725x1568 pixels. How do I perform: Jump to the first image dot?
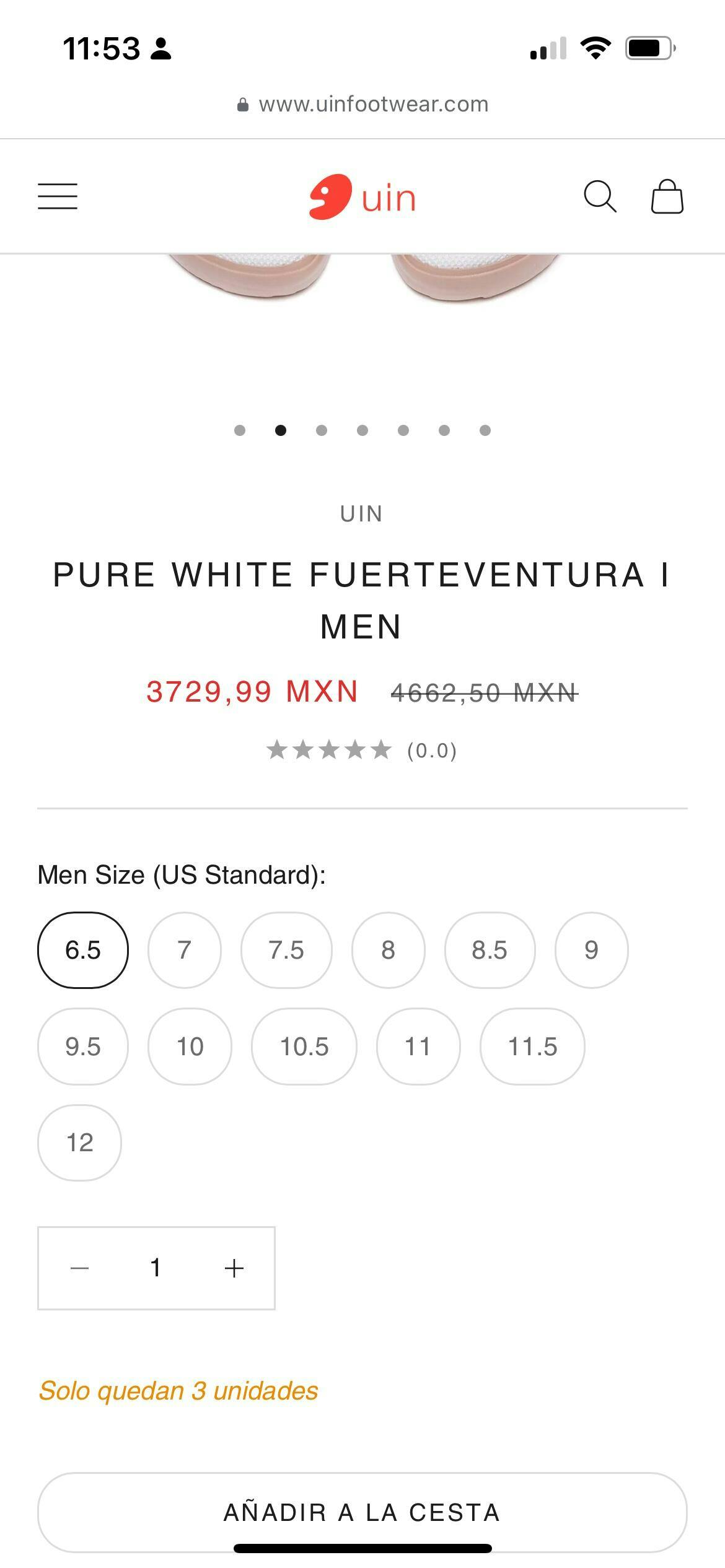tap(240, 430)
